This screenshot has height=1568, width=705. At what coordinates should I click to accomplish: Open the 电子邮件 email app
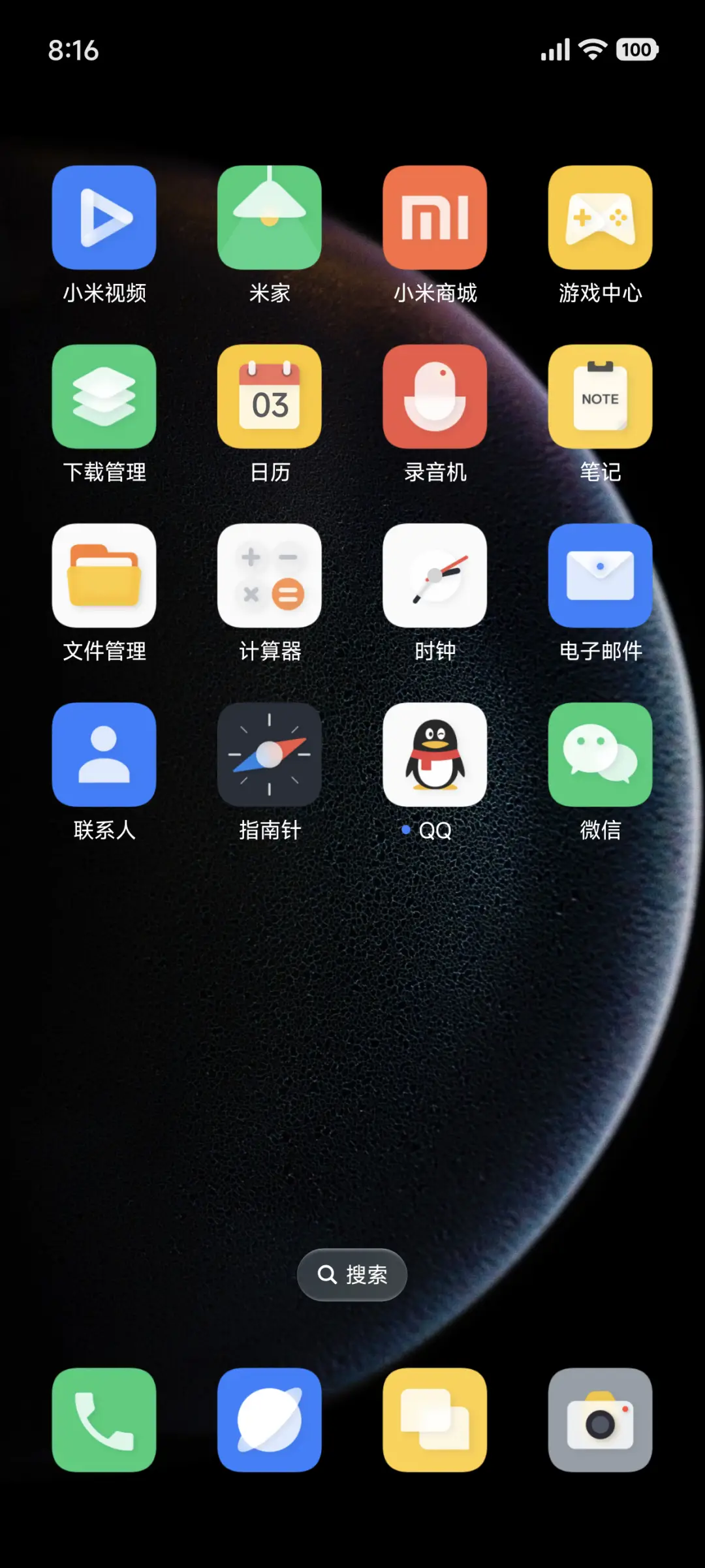click(600, 576)
